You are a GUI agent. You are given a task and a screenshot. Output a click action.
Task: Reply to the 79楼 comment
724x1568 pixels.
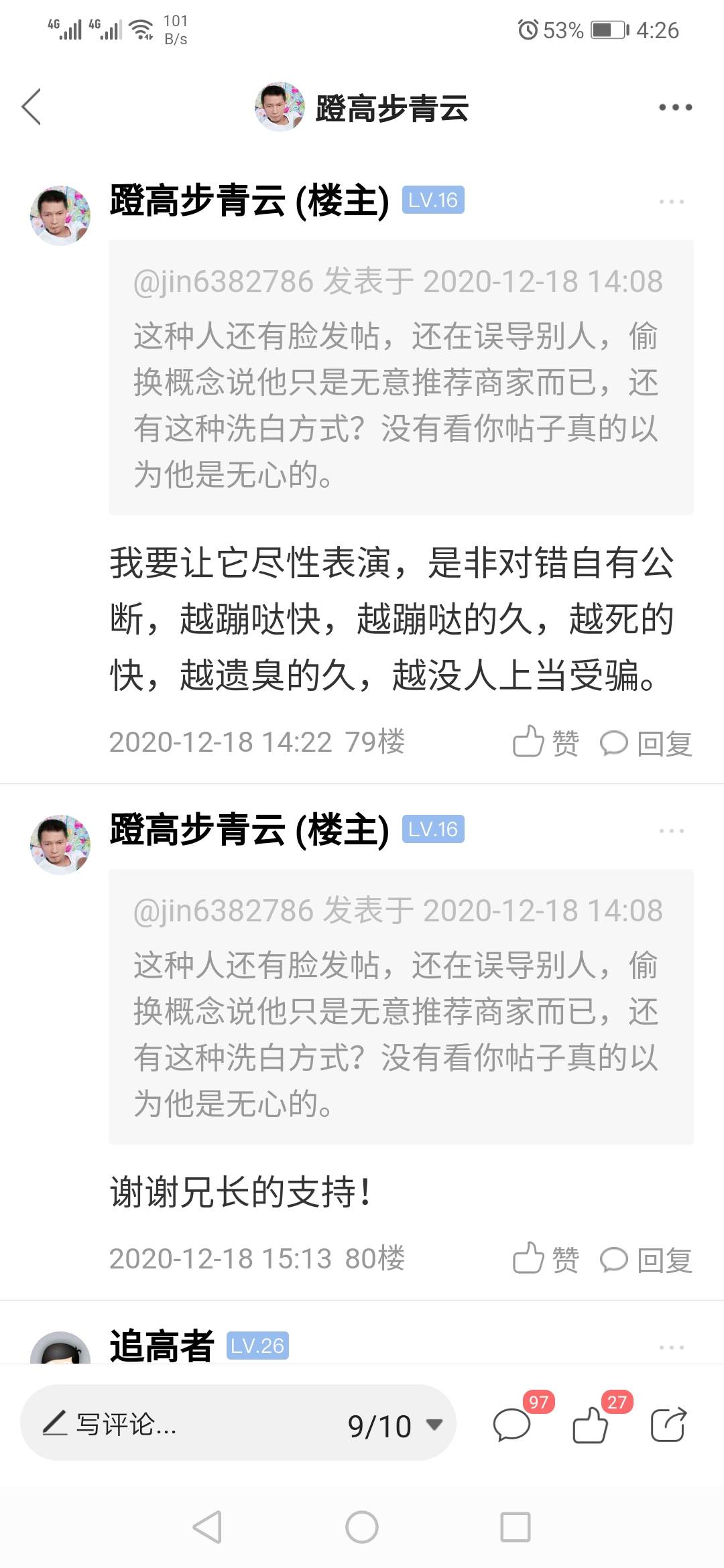click(x=646, y=742)
